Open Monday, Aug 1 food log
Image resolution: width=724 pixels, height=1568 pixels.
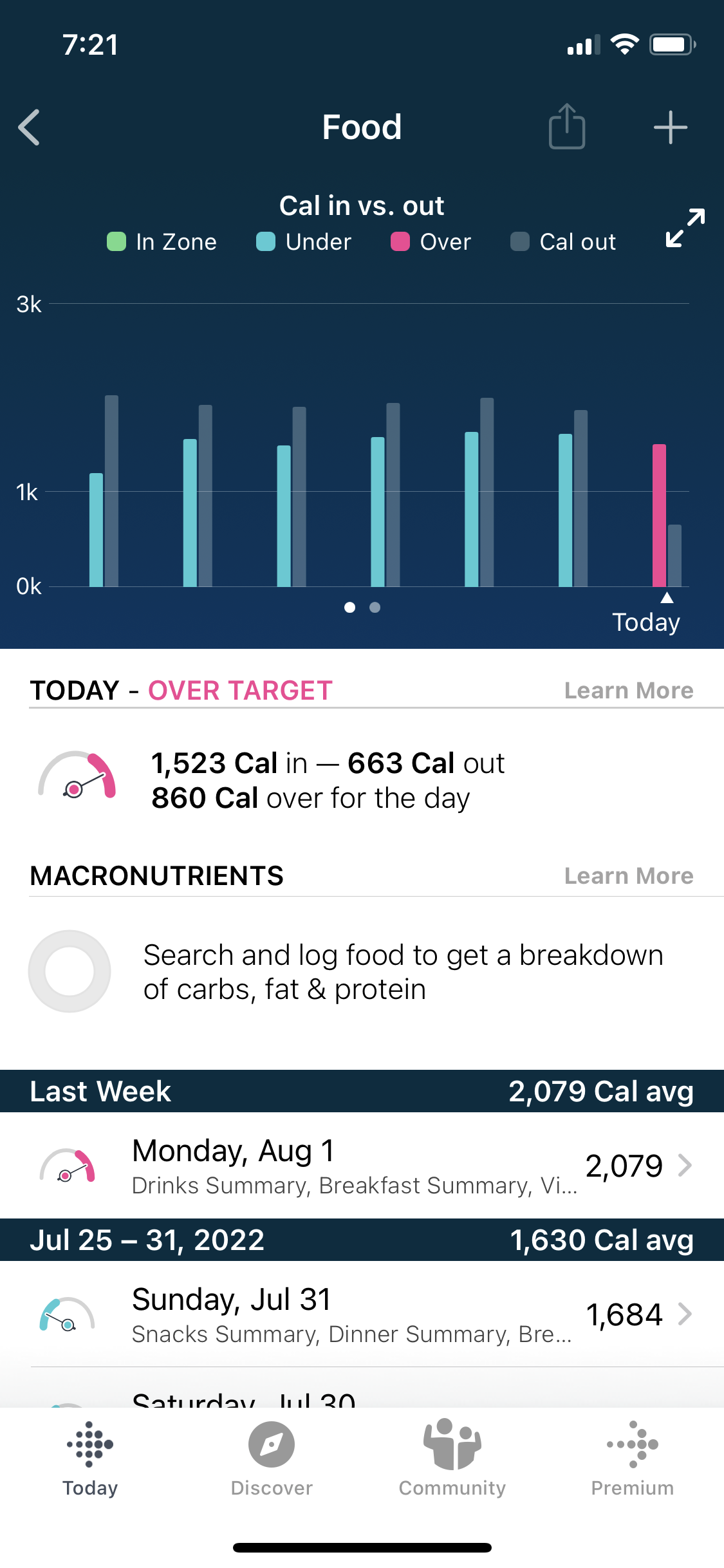(362, 1166)
